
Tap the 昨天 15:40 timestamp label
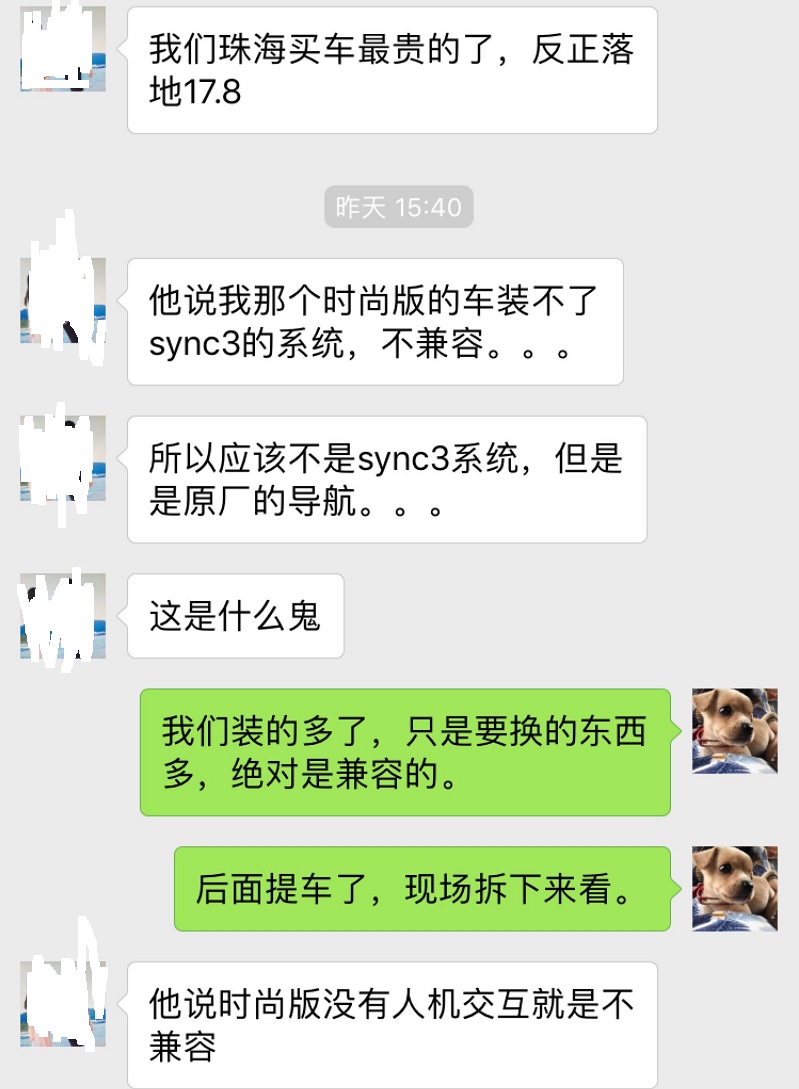pyautogui.click(x=398, y=208)
